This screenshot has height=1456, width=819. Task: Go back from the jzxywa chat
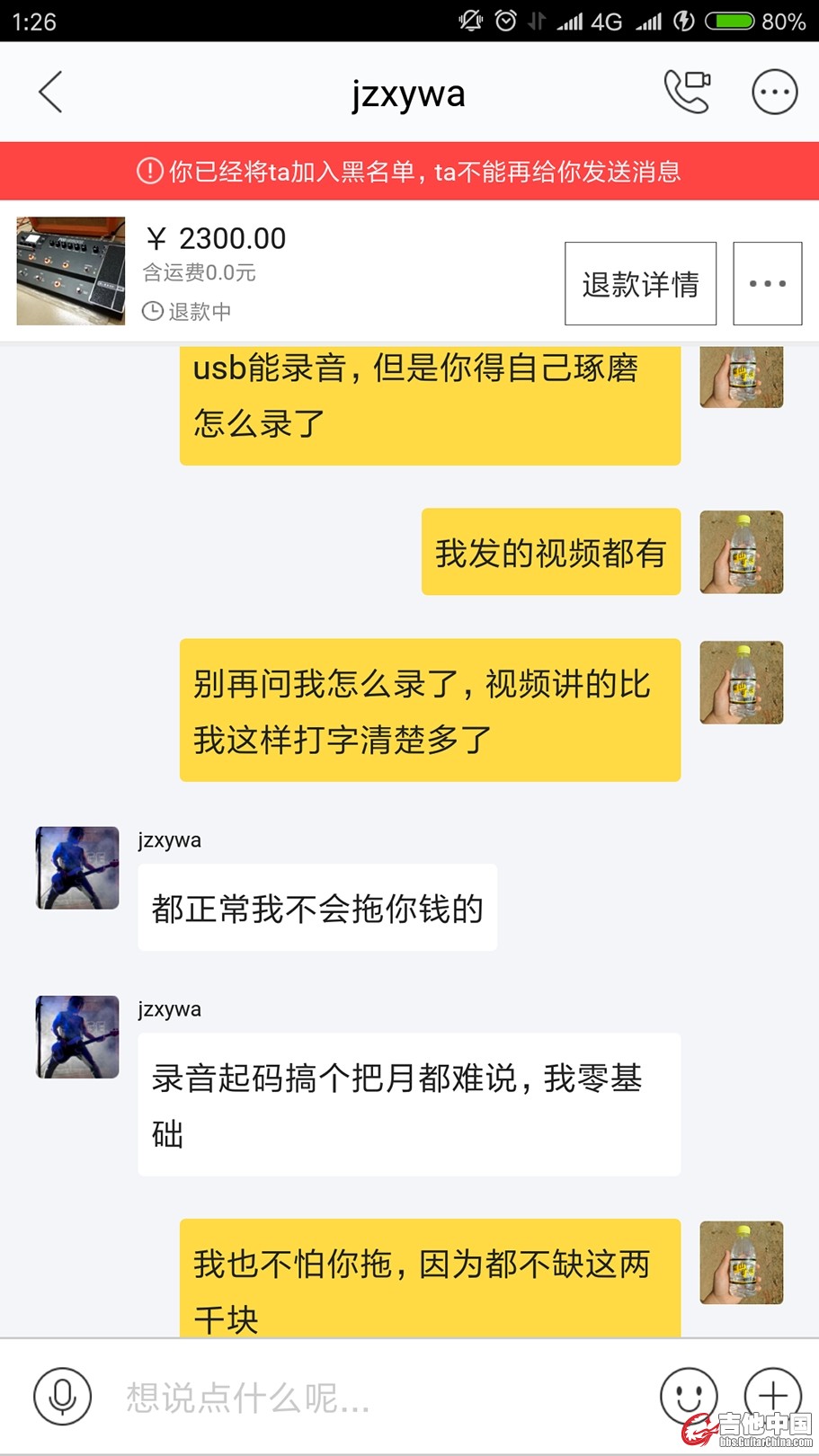[50, 93]
